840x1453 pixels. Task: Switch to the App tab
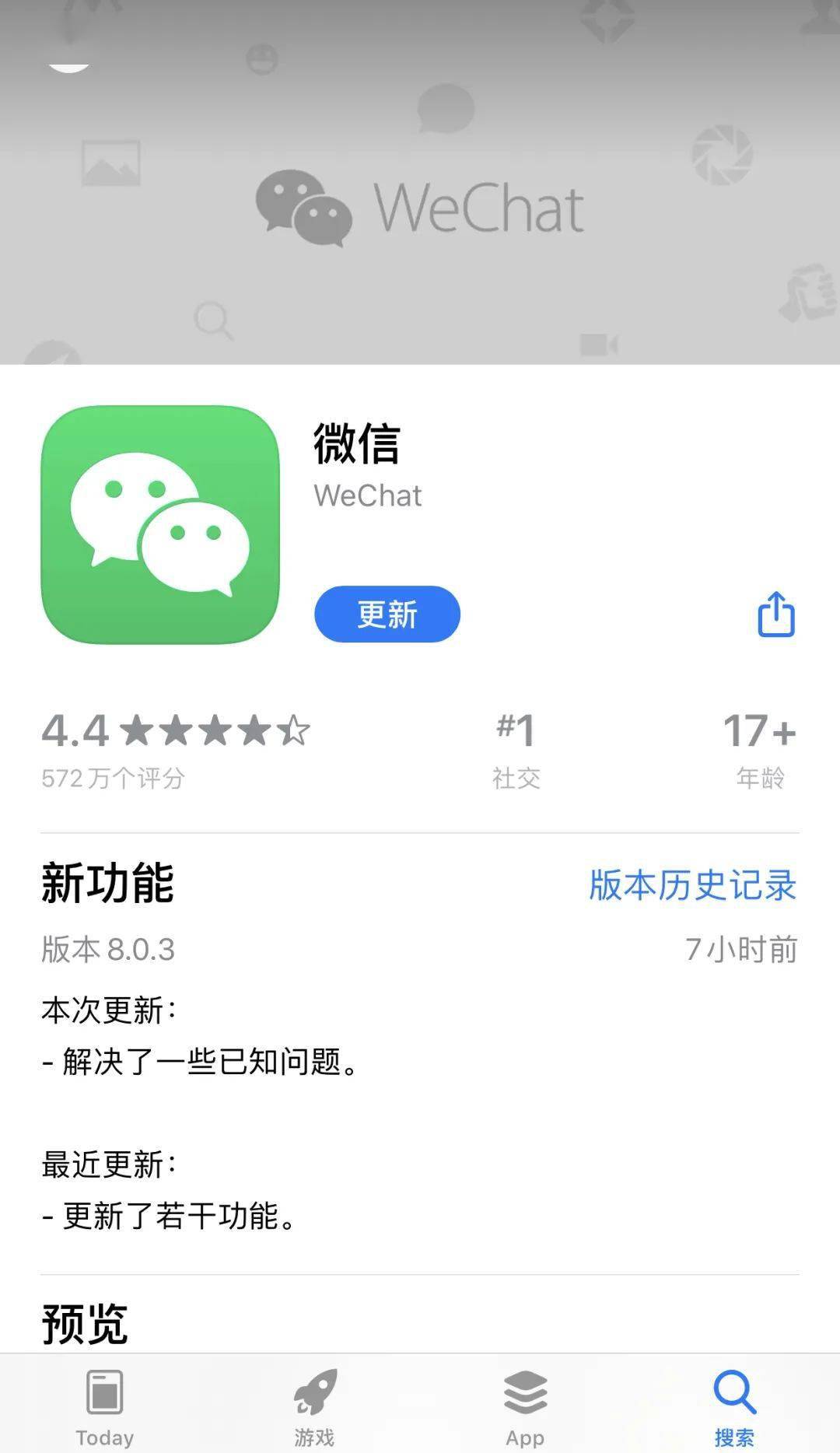(x=525, y=1406)
